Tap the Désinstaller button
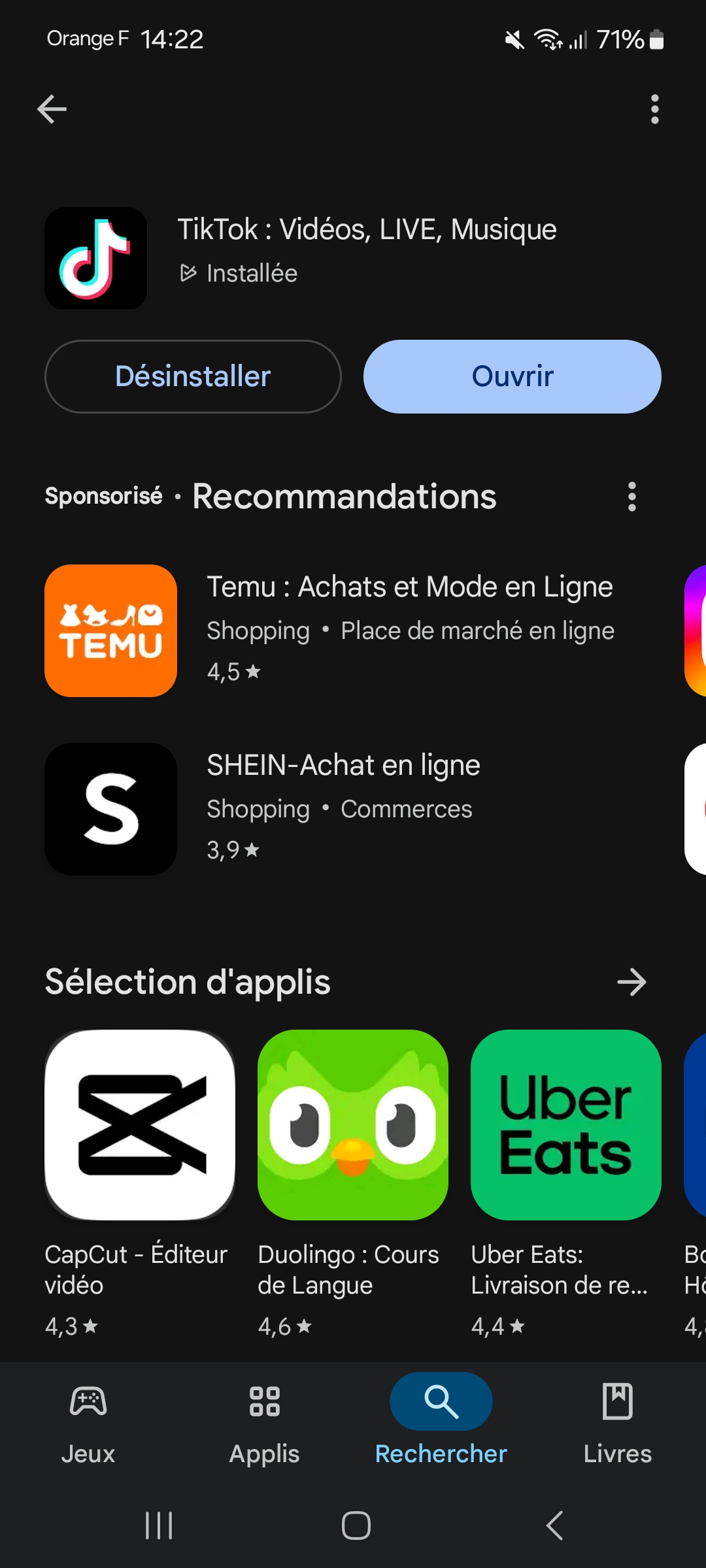The width and height of the screenshot is (706, 1568). coord(193,377)
